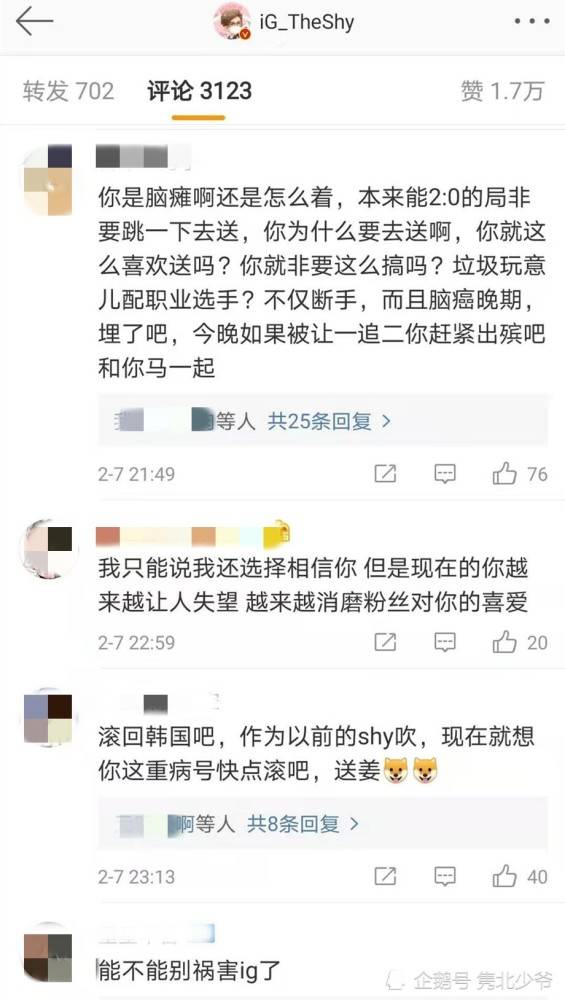
Task: Reply to the 2-7 23:13 comment
Action: pos(444,876)
